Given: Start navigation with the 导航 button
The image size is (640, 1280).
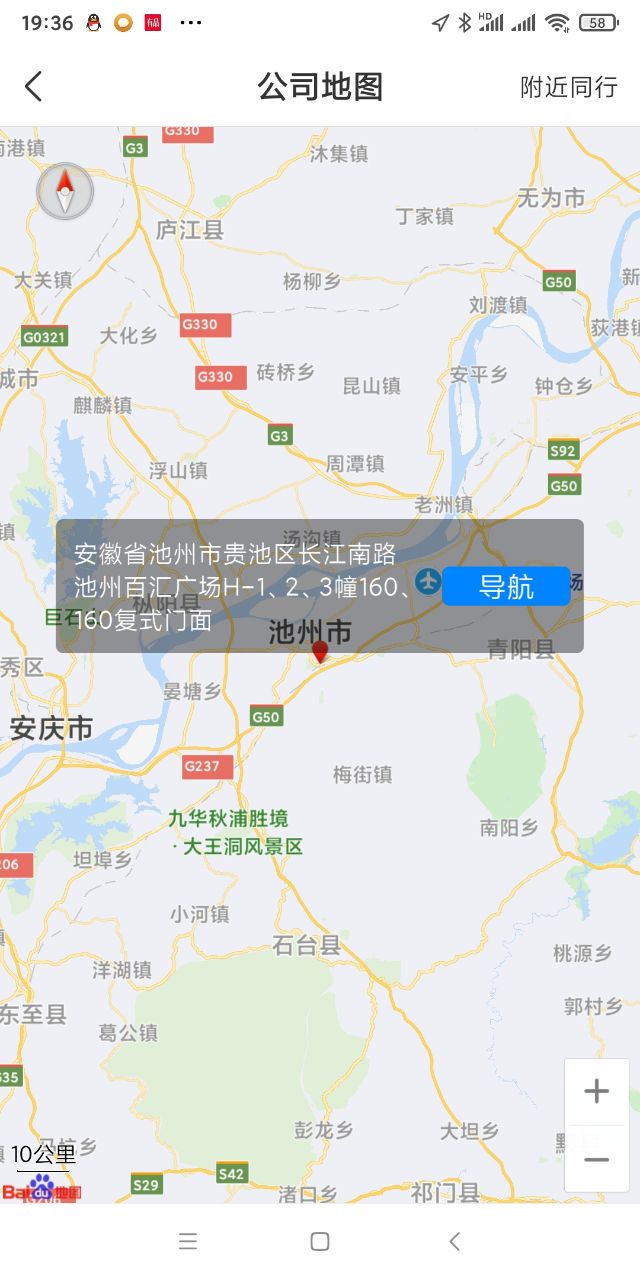Looking at the screenshot, I should 506,586.
